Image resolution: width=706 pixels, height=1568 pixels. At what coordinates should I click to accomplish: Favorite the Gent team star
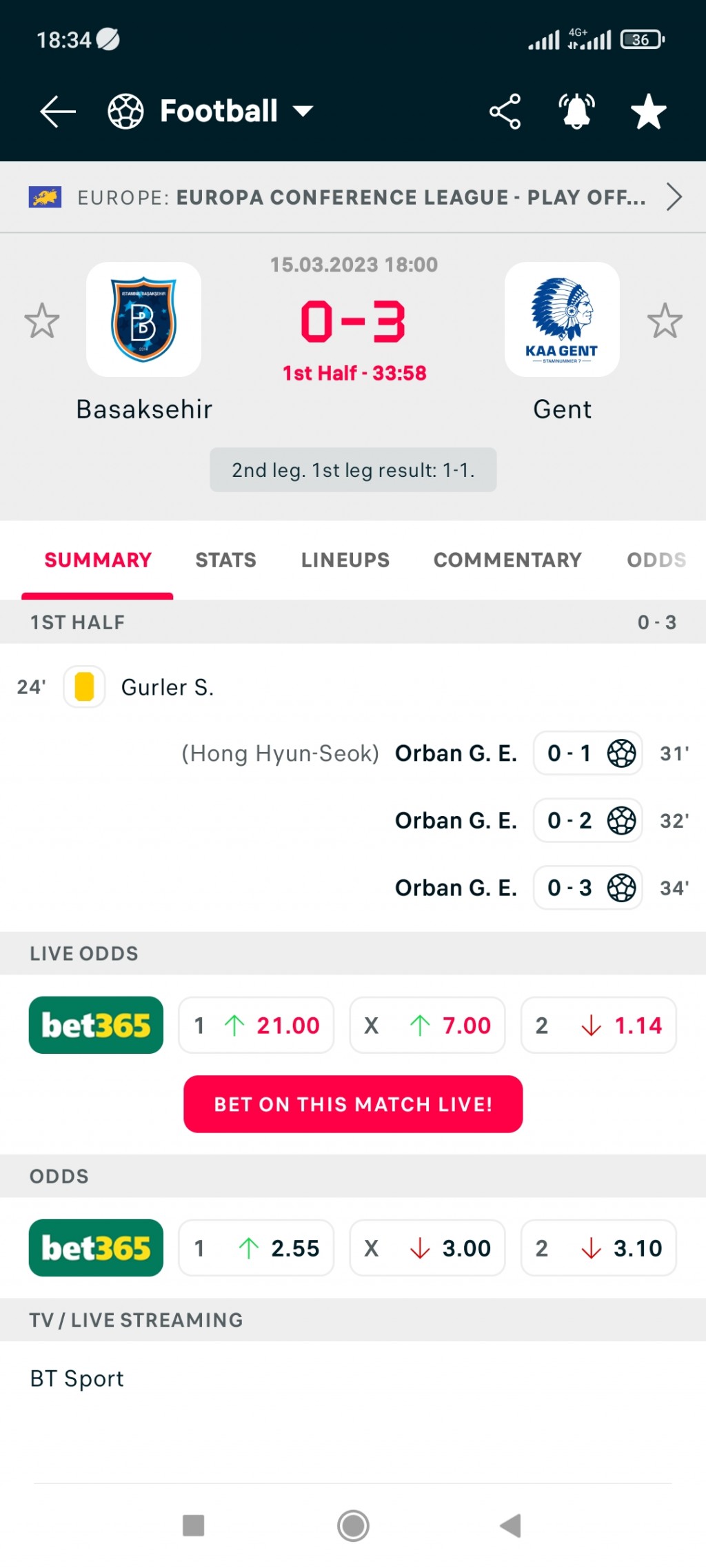[x=665, y=320]
